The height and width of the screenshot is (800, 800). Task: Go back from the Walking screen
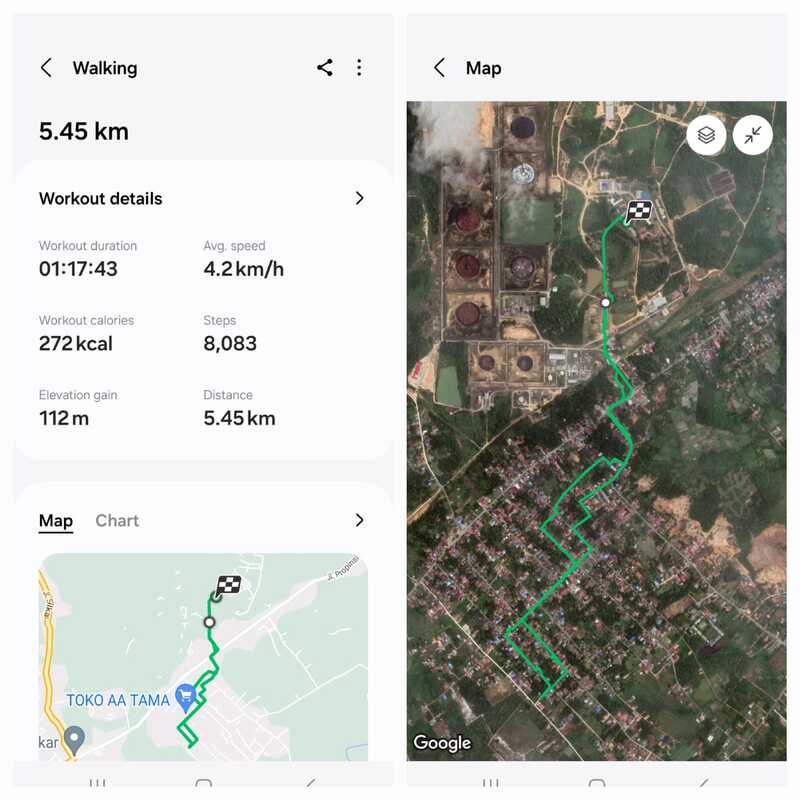pos(46,68)
